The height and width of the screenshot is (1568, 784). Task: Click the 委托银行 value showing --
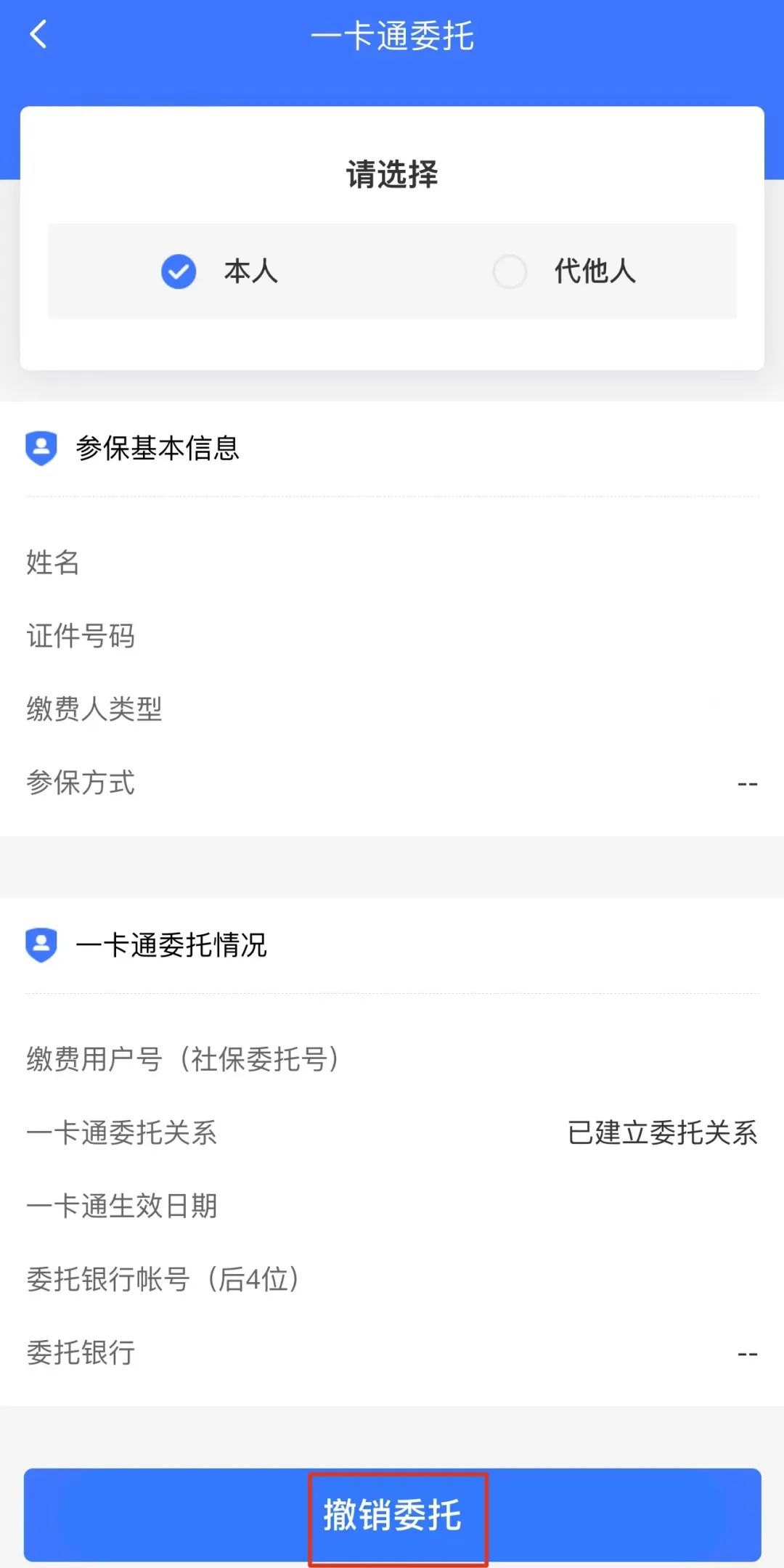coord(746,1352)
